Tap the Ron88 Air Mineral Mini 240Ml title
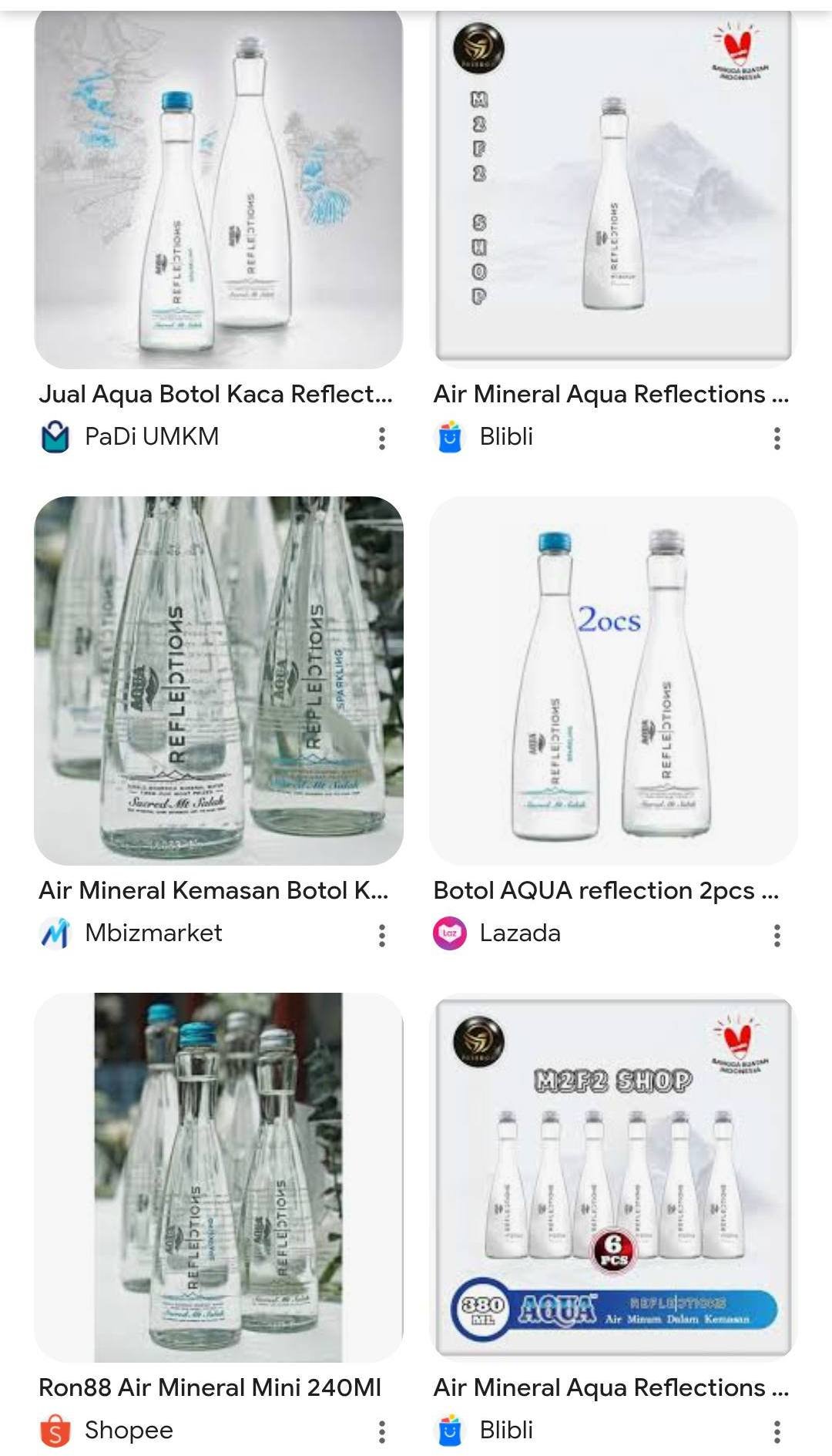Viewport: 832px width, 1456px height. click(210, 1387)
